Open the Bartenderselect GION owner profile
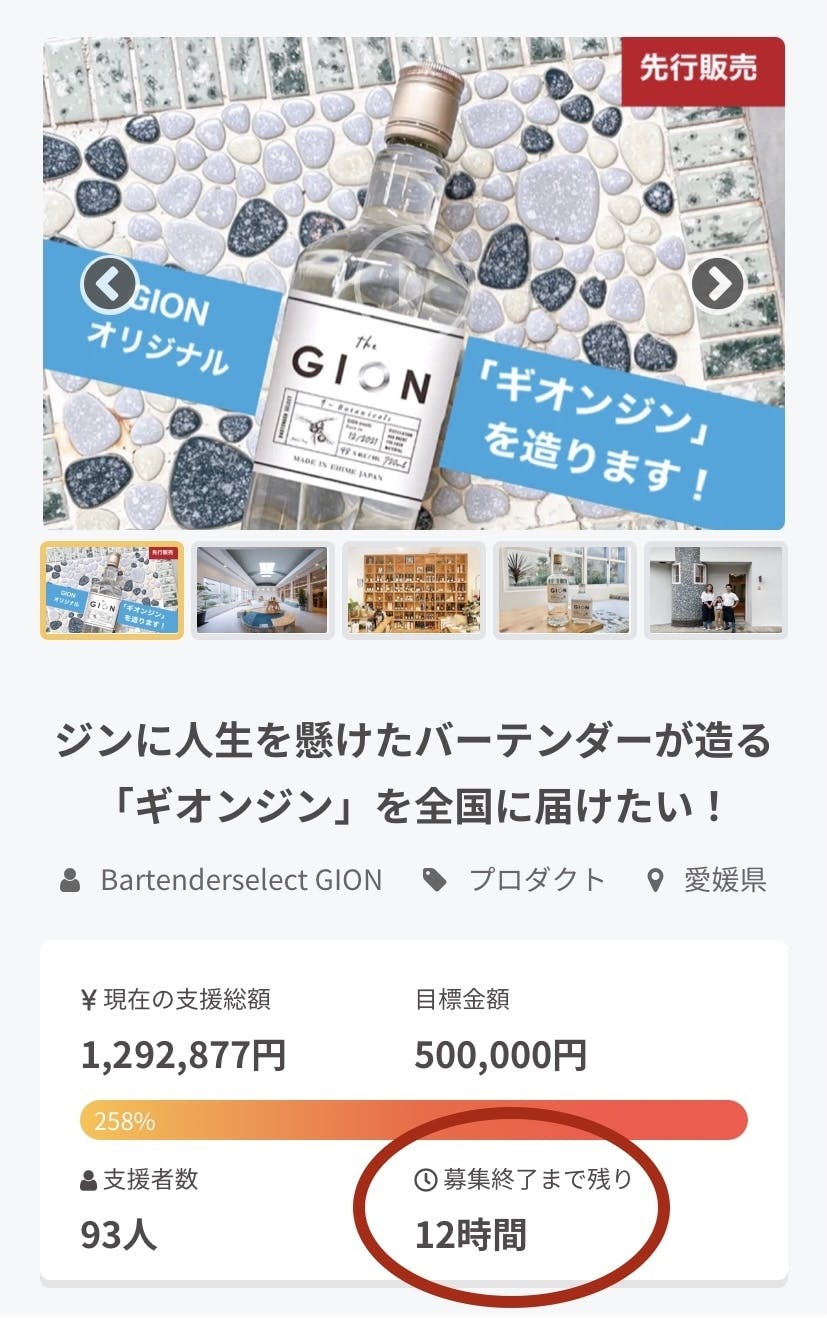This screenshot has width=827, height=1318. pyautogui.click(x=240, y=880)
